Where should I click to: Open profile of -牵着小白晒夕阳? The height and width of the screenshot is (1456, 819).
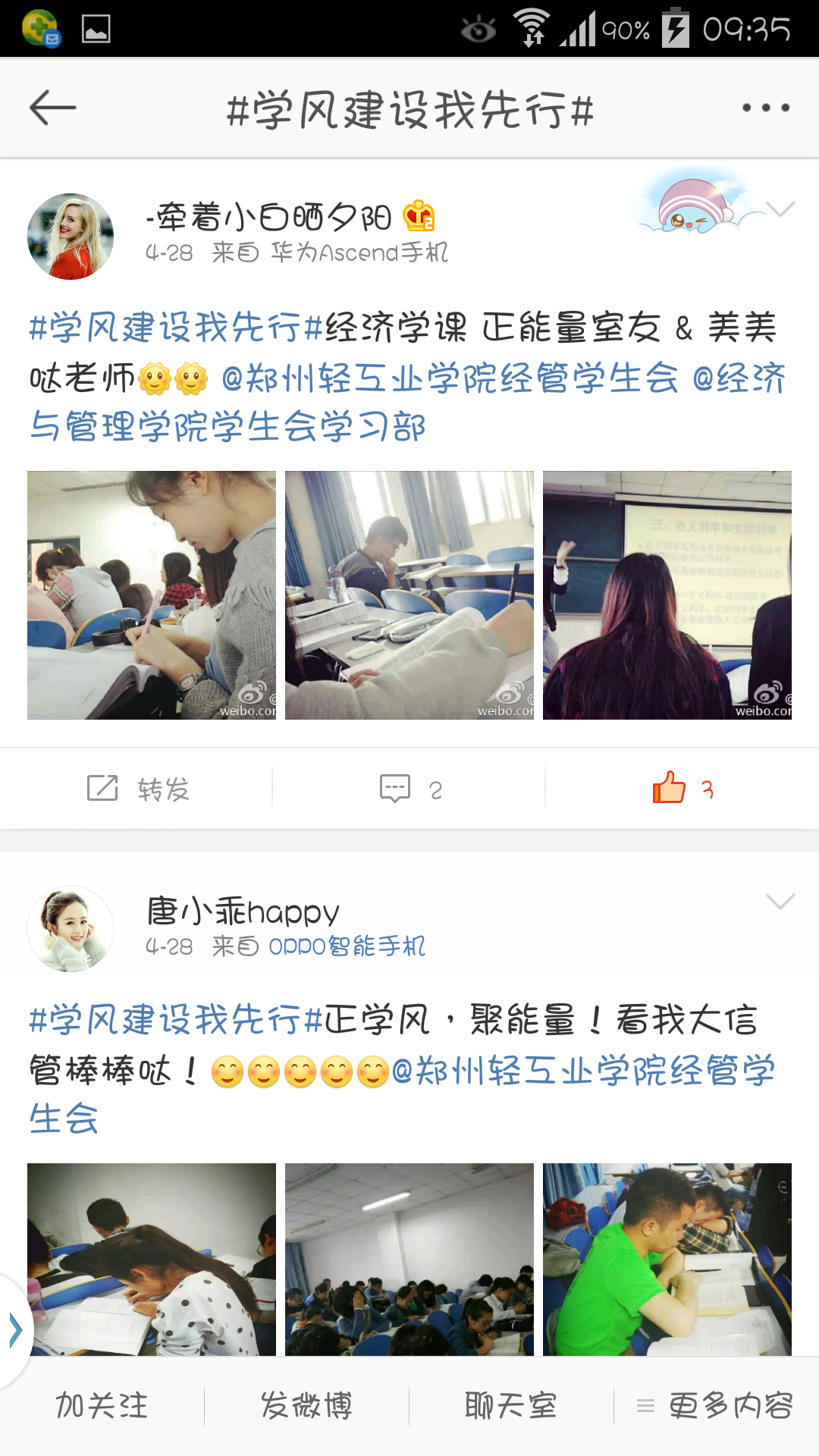[x=71, y=237]
